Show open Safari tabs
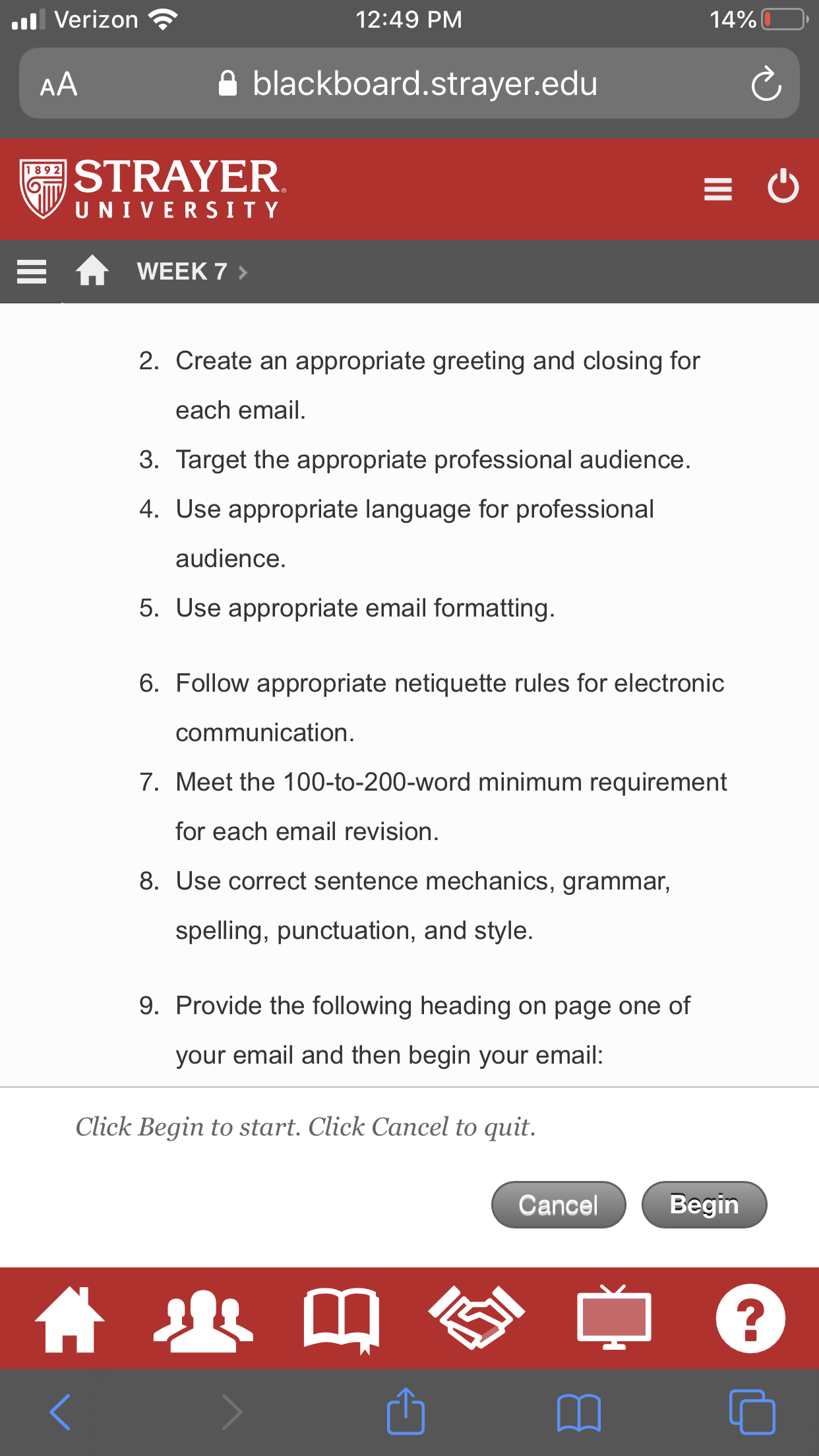 coord(752,1411)
